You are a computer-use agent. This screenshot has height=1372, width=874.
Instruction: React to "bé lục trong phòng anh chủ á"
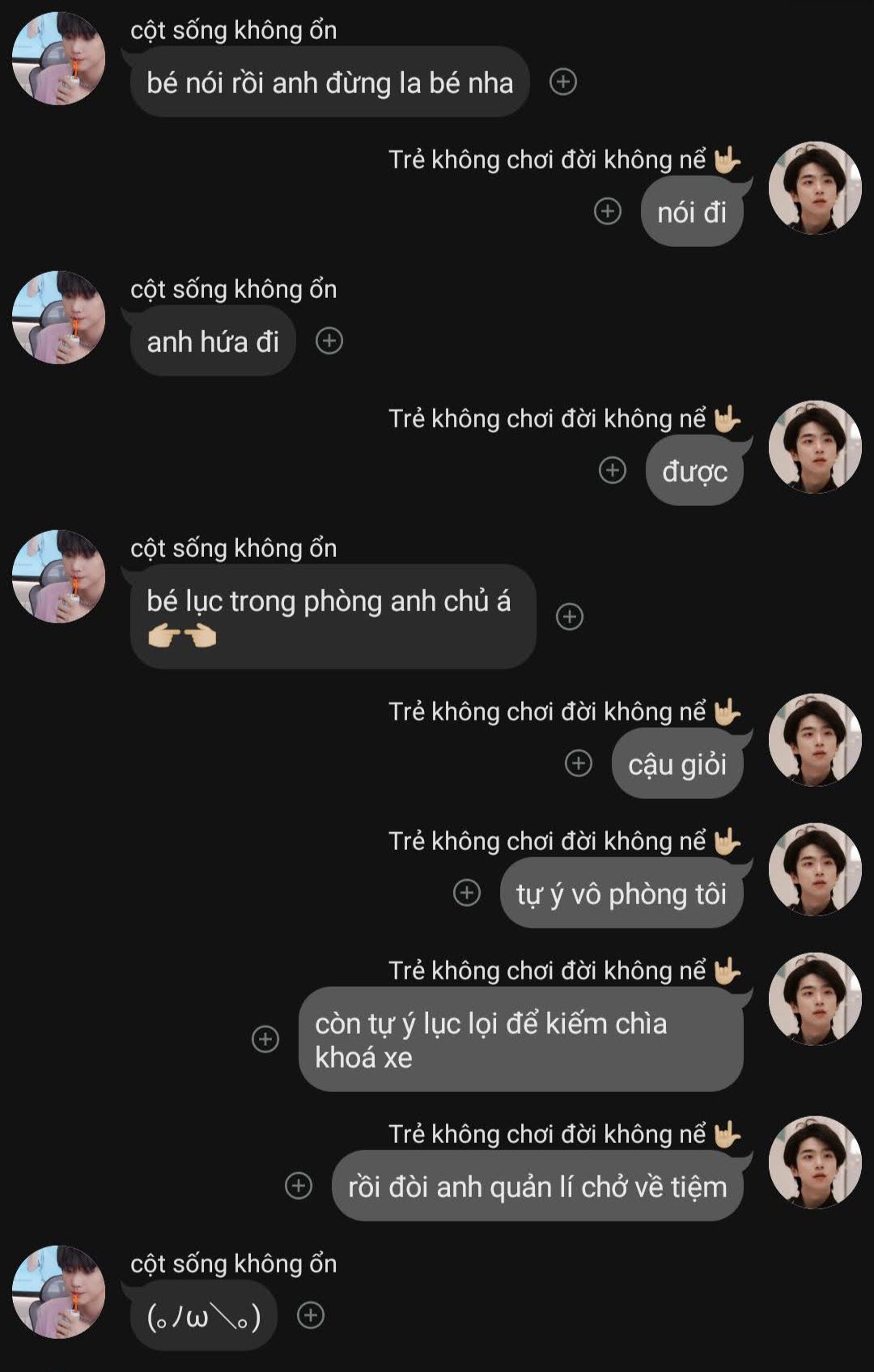coord(569,617)
